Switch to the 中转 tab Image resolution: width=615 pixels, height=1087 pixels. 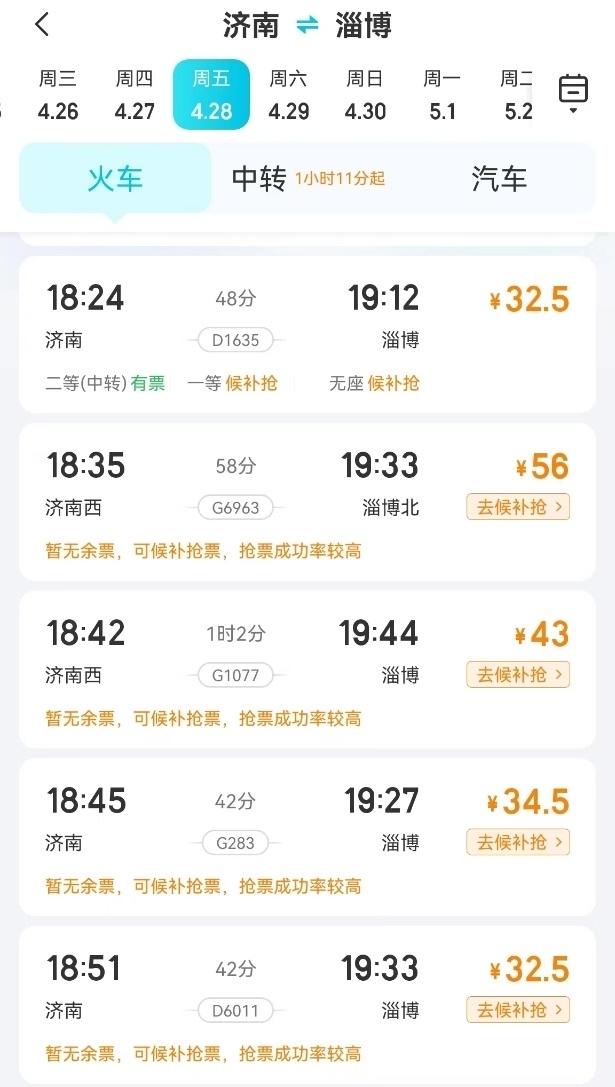[x=308, y=179]
